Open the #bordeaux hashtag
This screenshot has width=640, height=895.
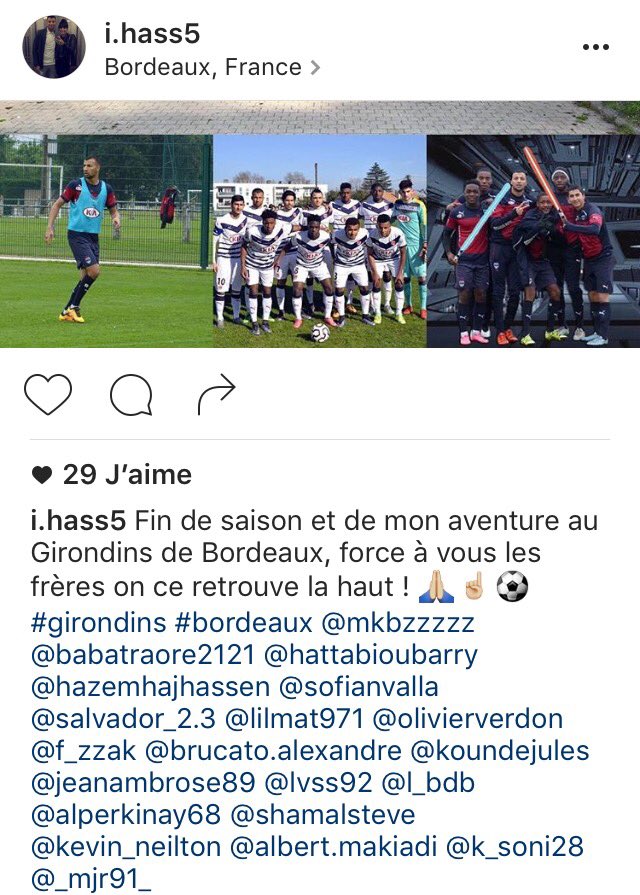[243, 623]
